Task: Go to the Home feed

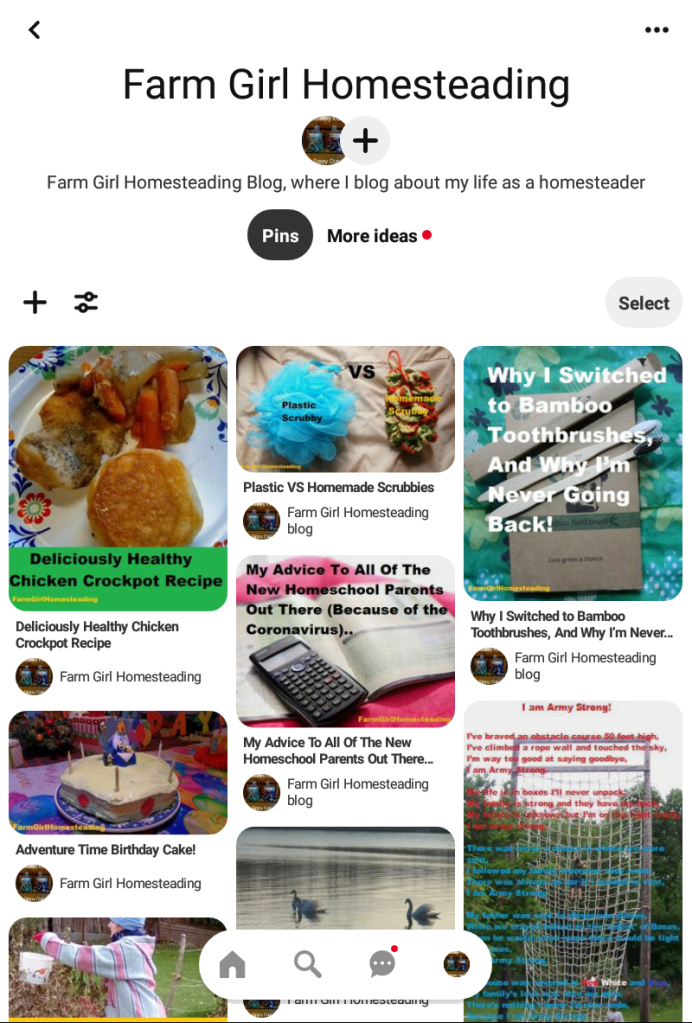Action: 232,964
